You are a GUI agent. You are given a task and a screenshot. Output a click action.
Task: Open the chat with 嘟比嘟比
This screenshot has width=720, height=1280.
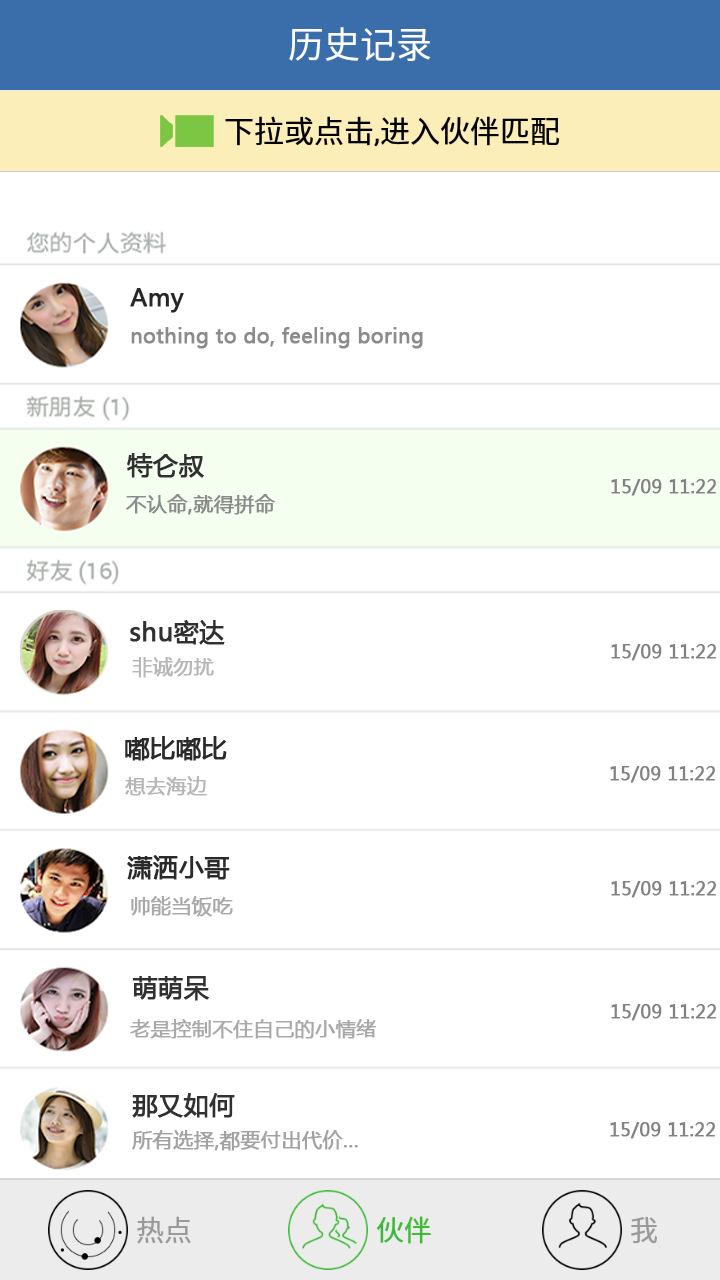[x=360, y=771]
